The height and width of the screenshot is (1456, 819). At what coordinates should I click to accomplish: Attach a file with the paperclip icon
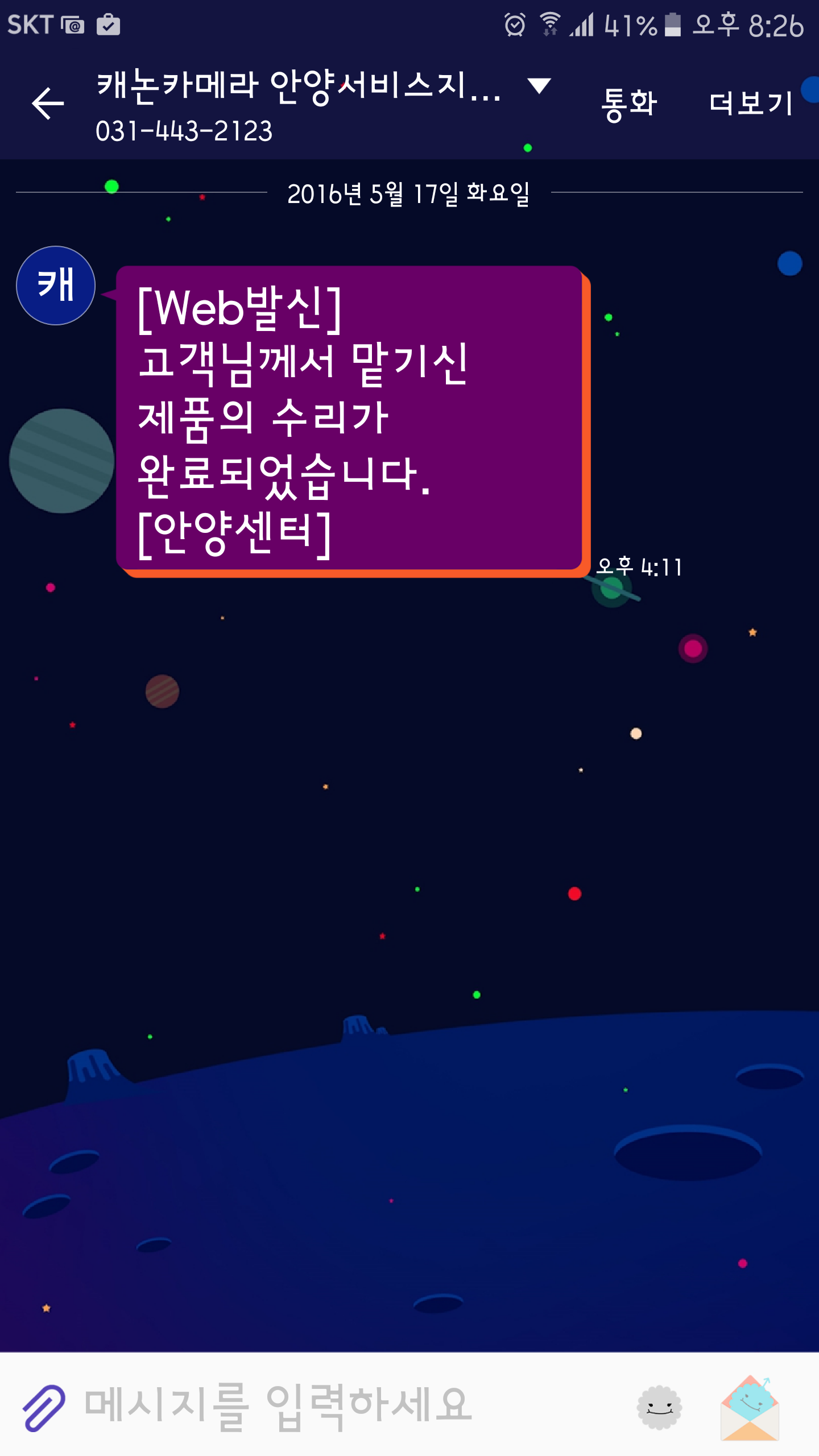click(x=44, y=1408)
